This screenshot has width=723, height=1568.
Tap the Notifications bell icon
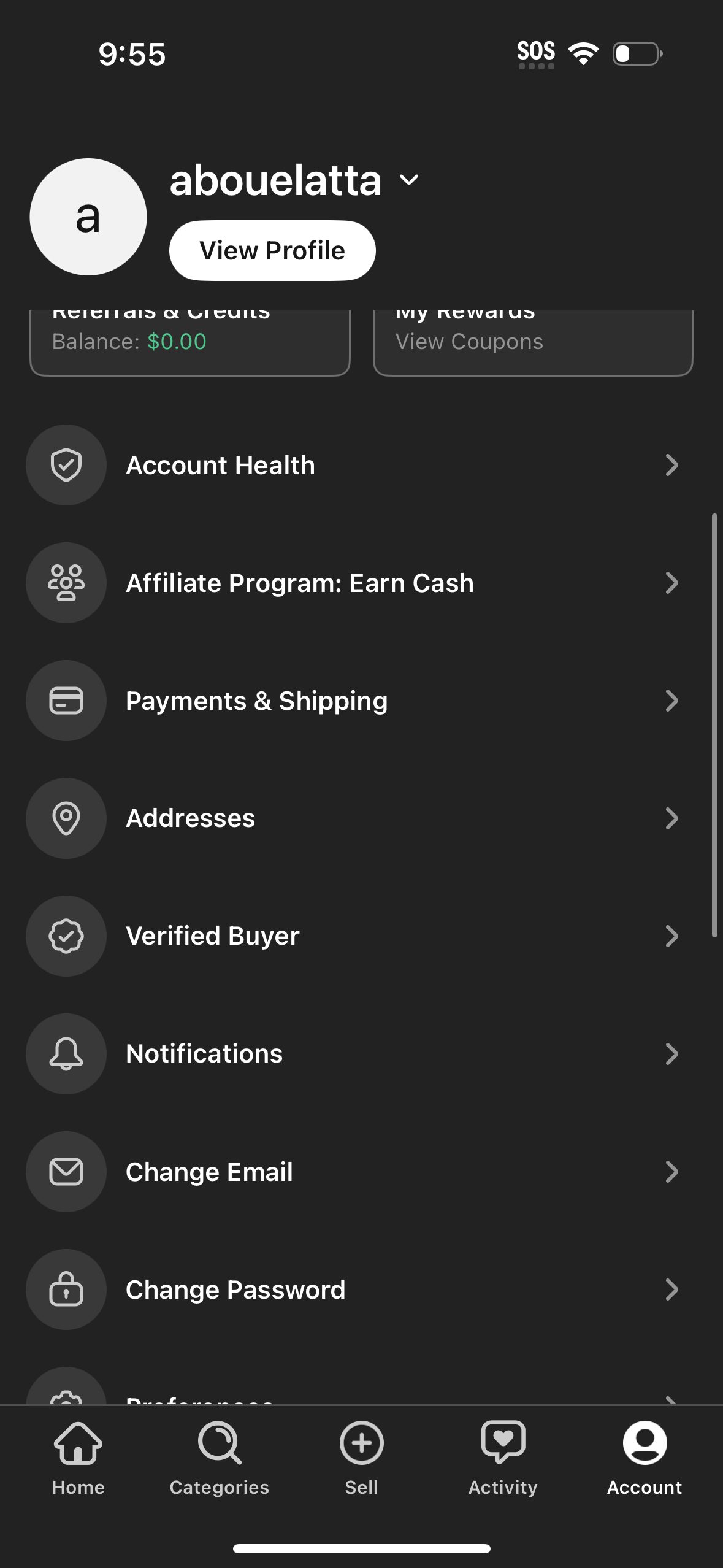point(66,1053)
